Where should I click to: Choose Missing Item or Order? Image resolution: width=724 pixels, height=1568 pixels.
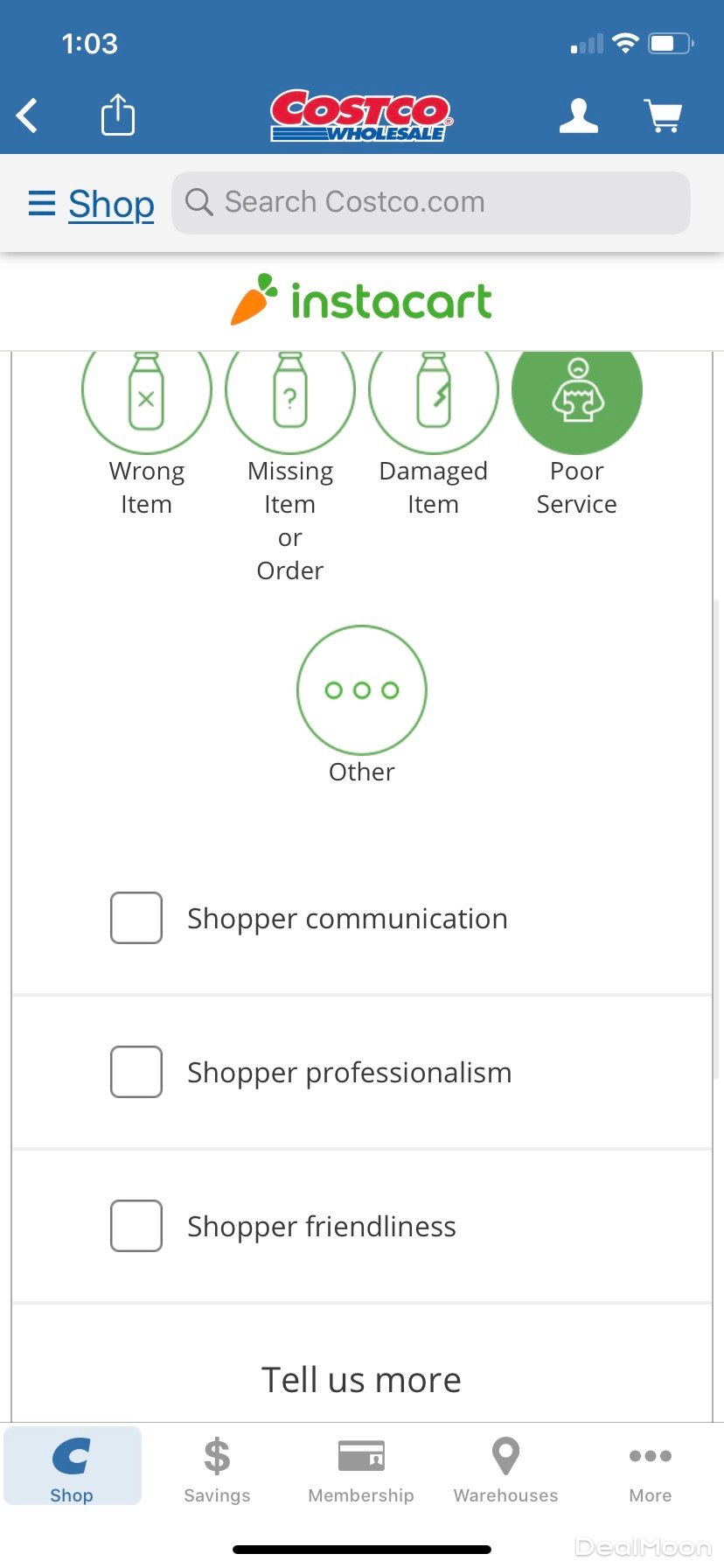tap(290, 394)
